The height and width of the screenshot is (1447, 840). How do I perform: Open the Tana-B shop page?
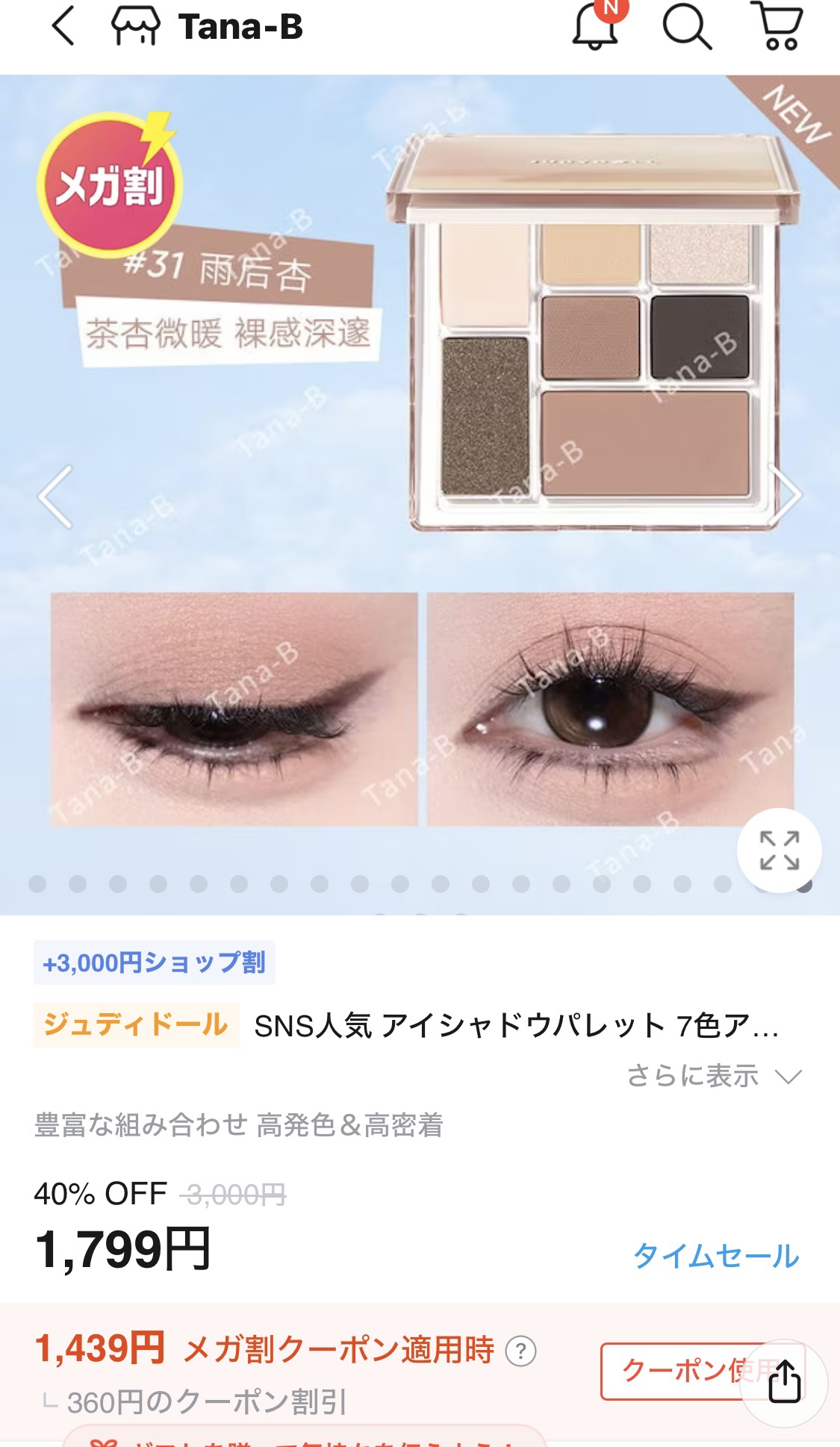(208, 28)
